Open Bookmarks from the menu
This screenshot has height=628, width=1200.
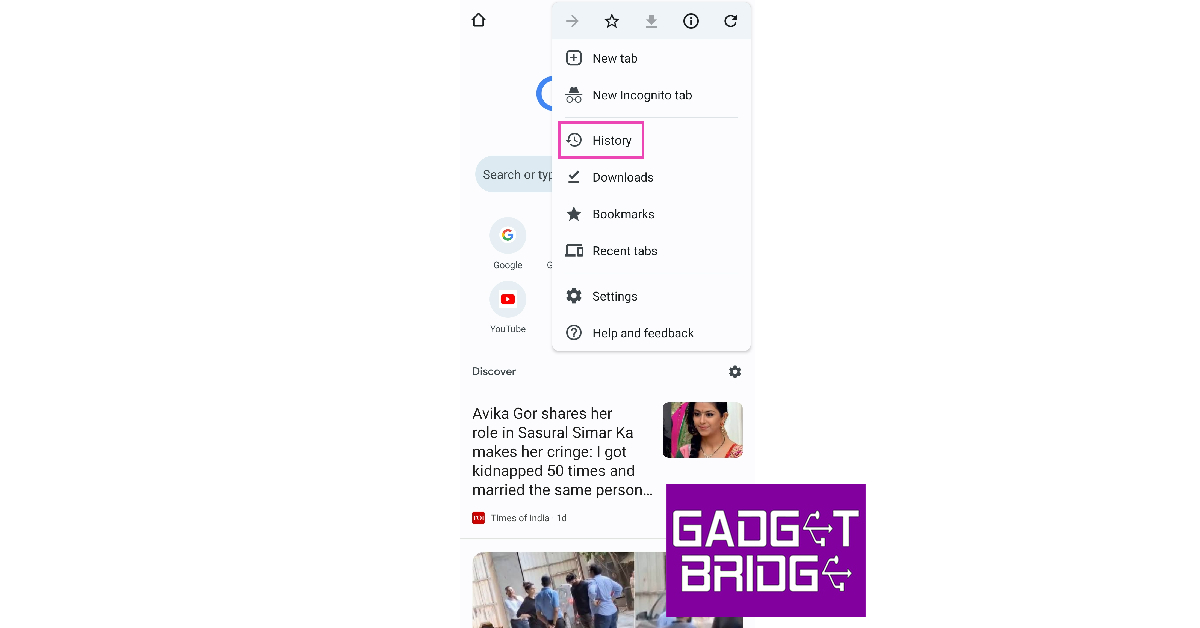[622, 214]
